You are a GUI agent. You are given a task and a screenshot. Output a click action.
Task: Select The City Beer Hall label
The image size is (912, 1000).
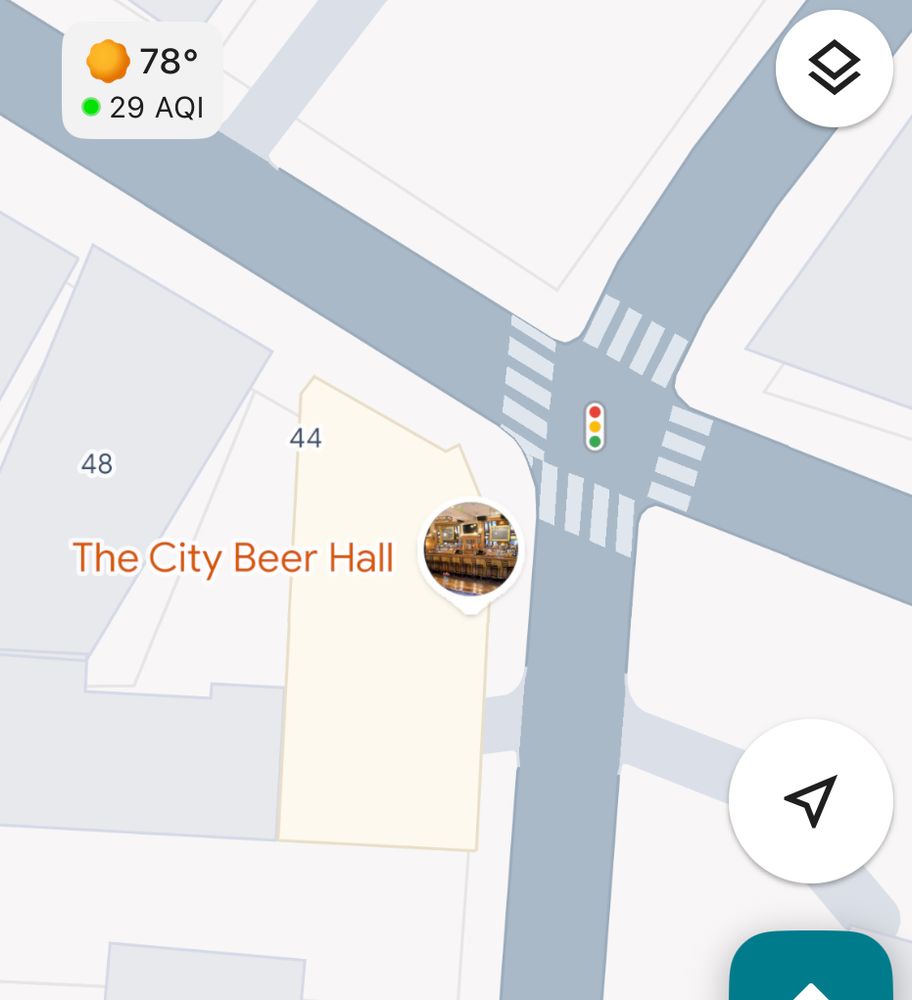pos(233,558)
